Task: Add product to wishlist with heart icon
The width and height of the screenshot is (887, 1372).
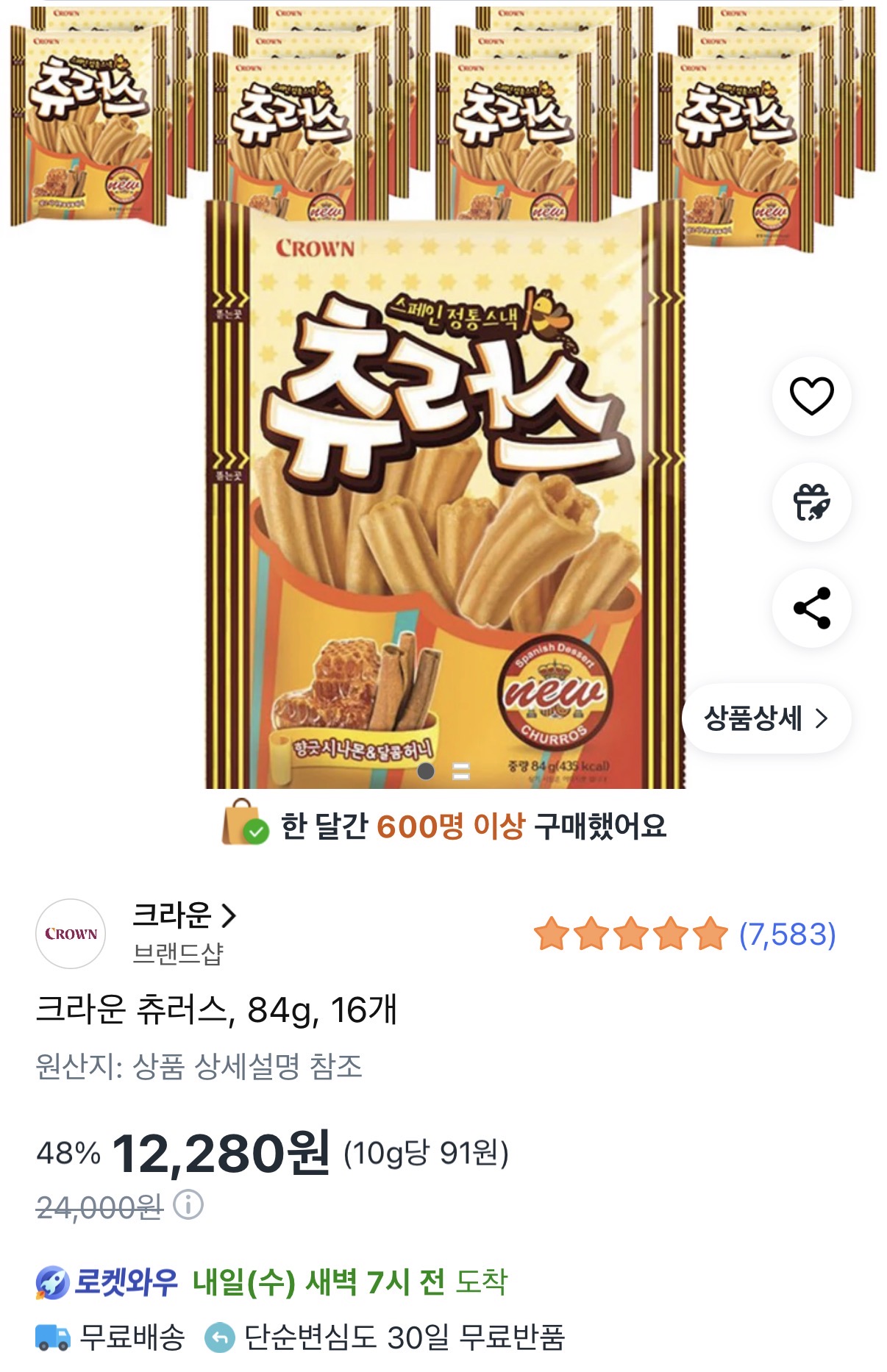Action: click(811, 396)
